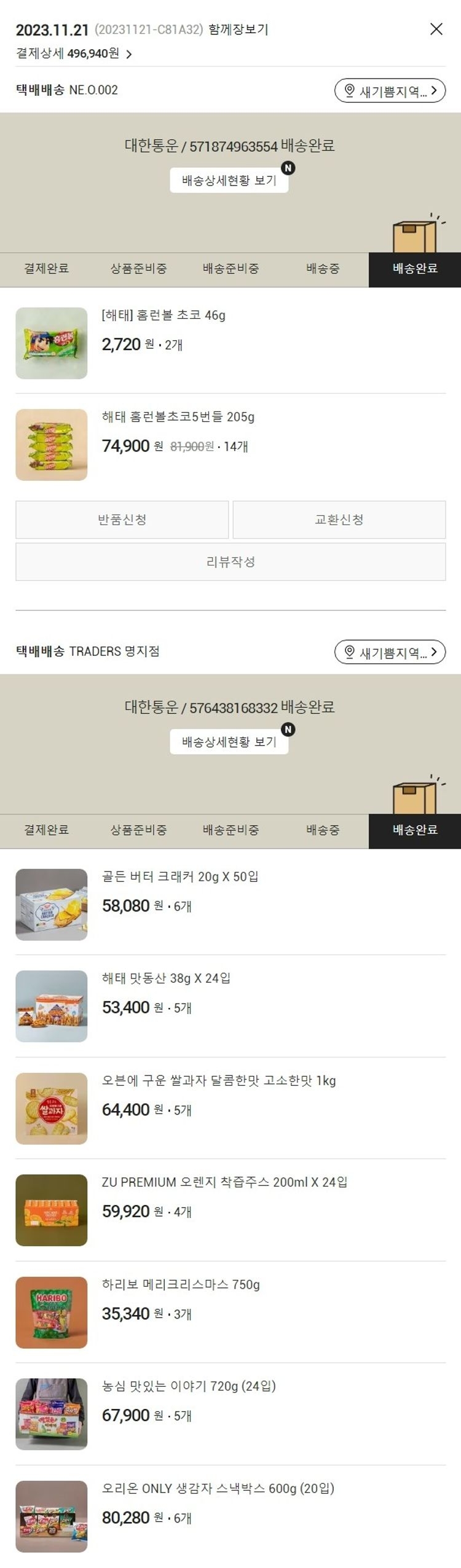The image size is (461, 1568).
Task: Open delivery address chip for TRADERS 명지점 shipment
Action: pos(390,652)
